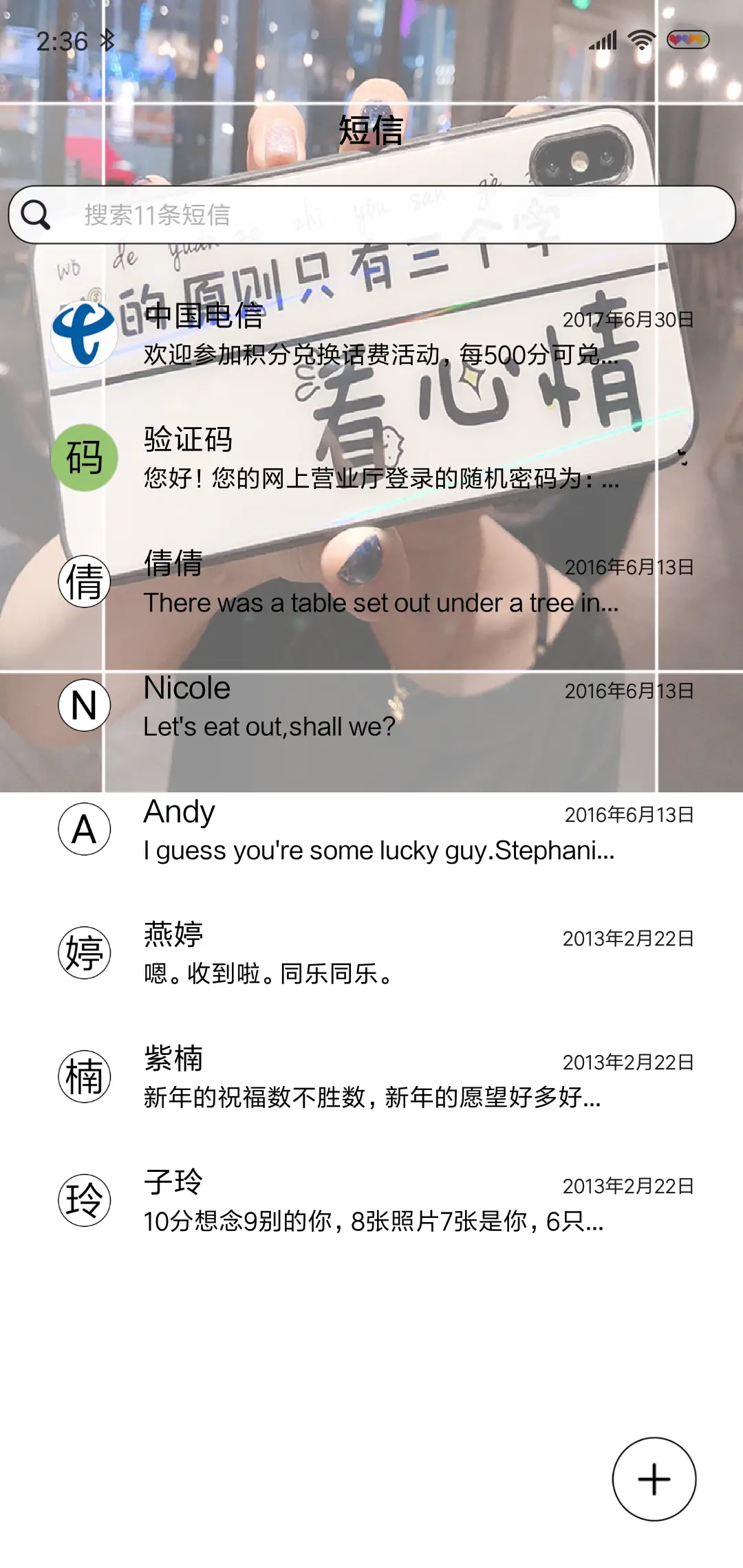
Task: Open 倩倩's circular avatar
Action: pyautogui.click(x=85, y=581)
